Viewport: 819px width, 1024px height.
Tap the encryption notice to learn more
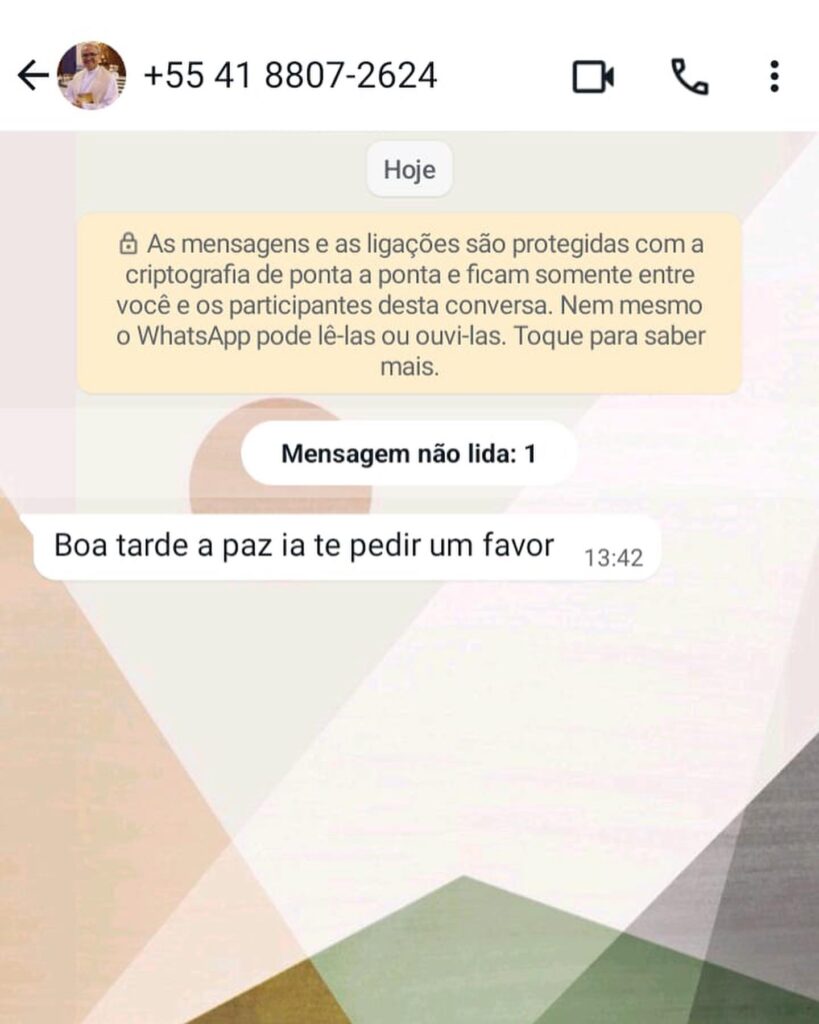click(x=409, y=304)
